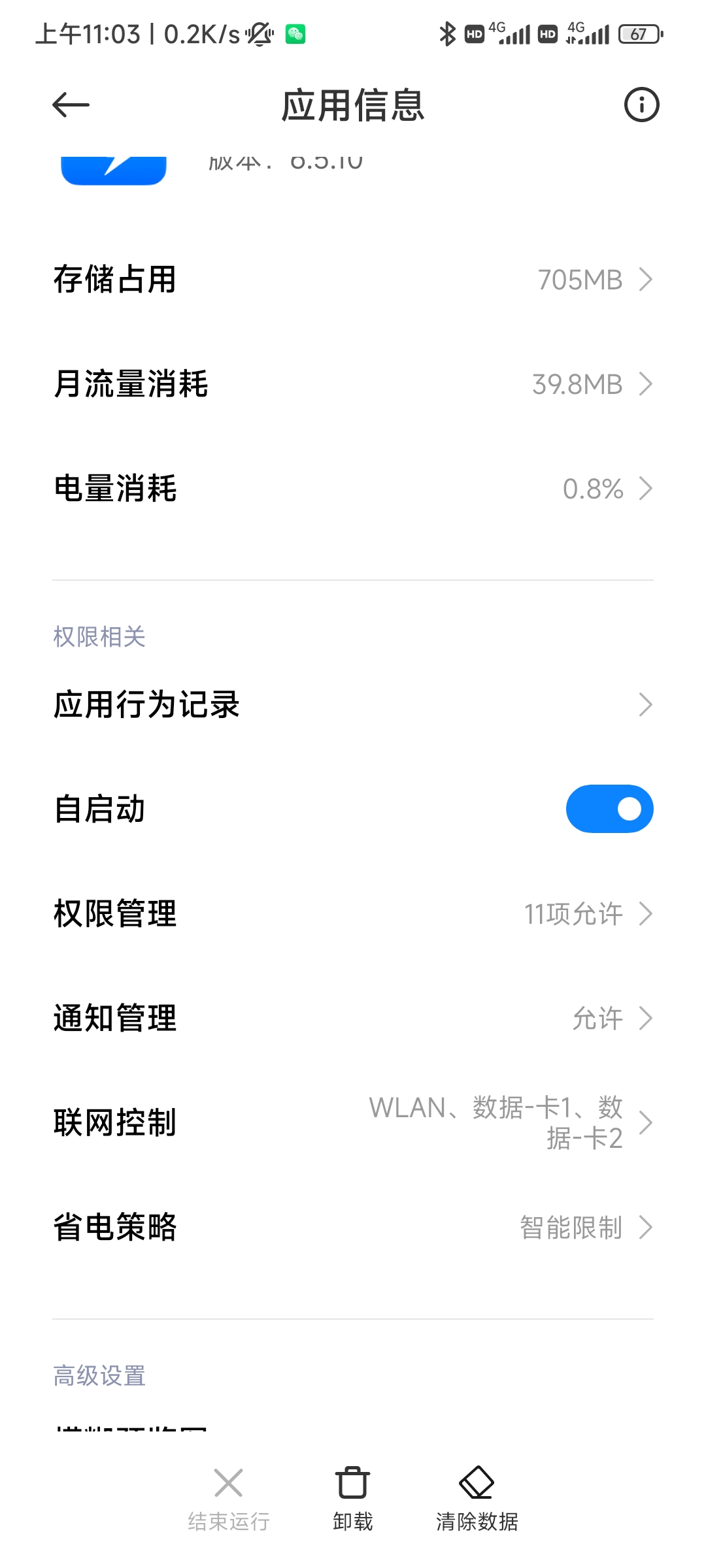706x1568 pixels.
Task: View 月流量消耗 monthly data usage
Action: [353, 384]
